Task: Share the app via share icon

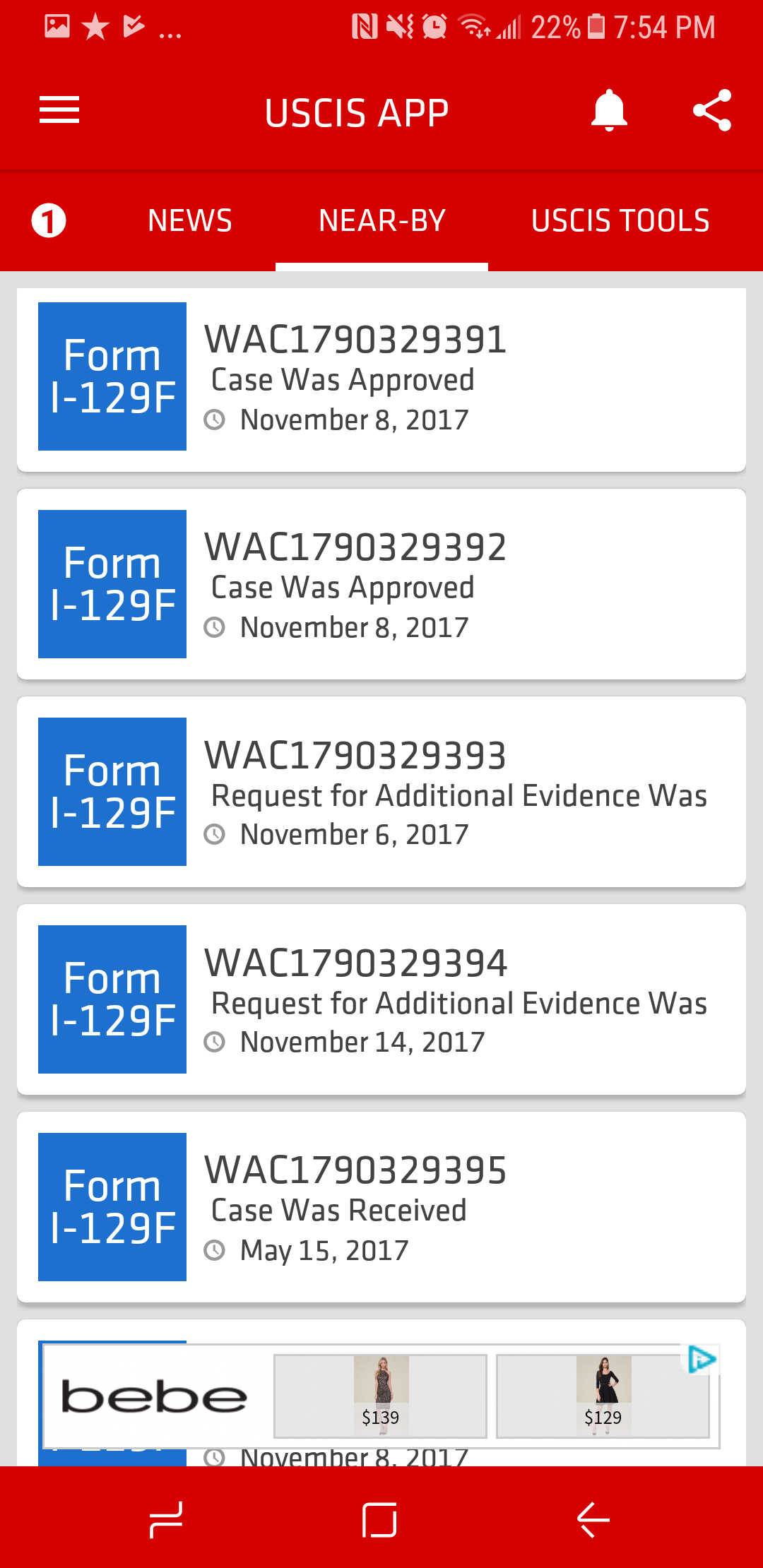Action: click(x=712, y=110)
